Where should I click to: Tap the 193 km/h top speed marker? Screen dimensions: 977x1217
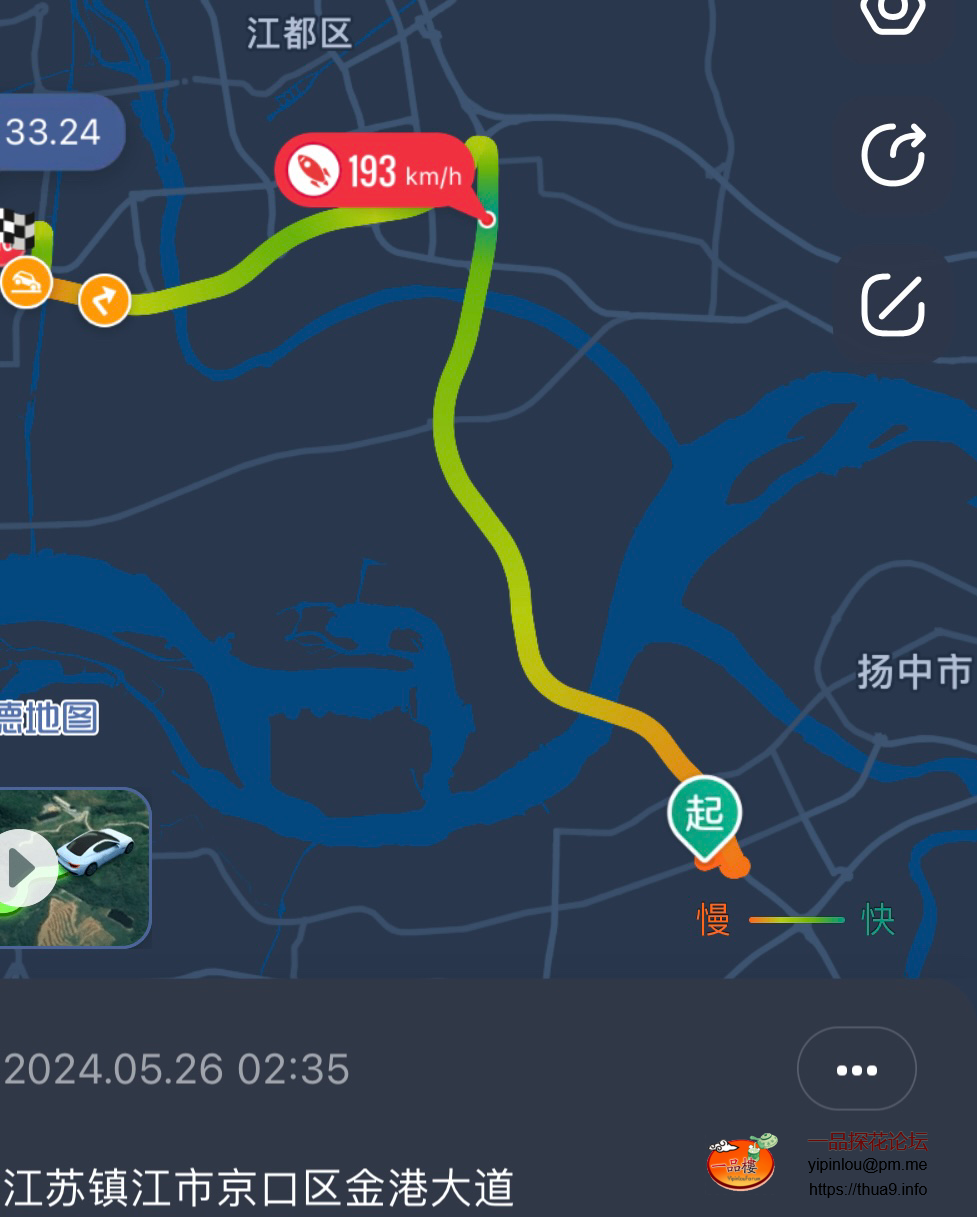point(375,172)
